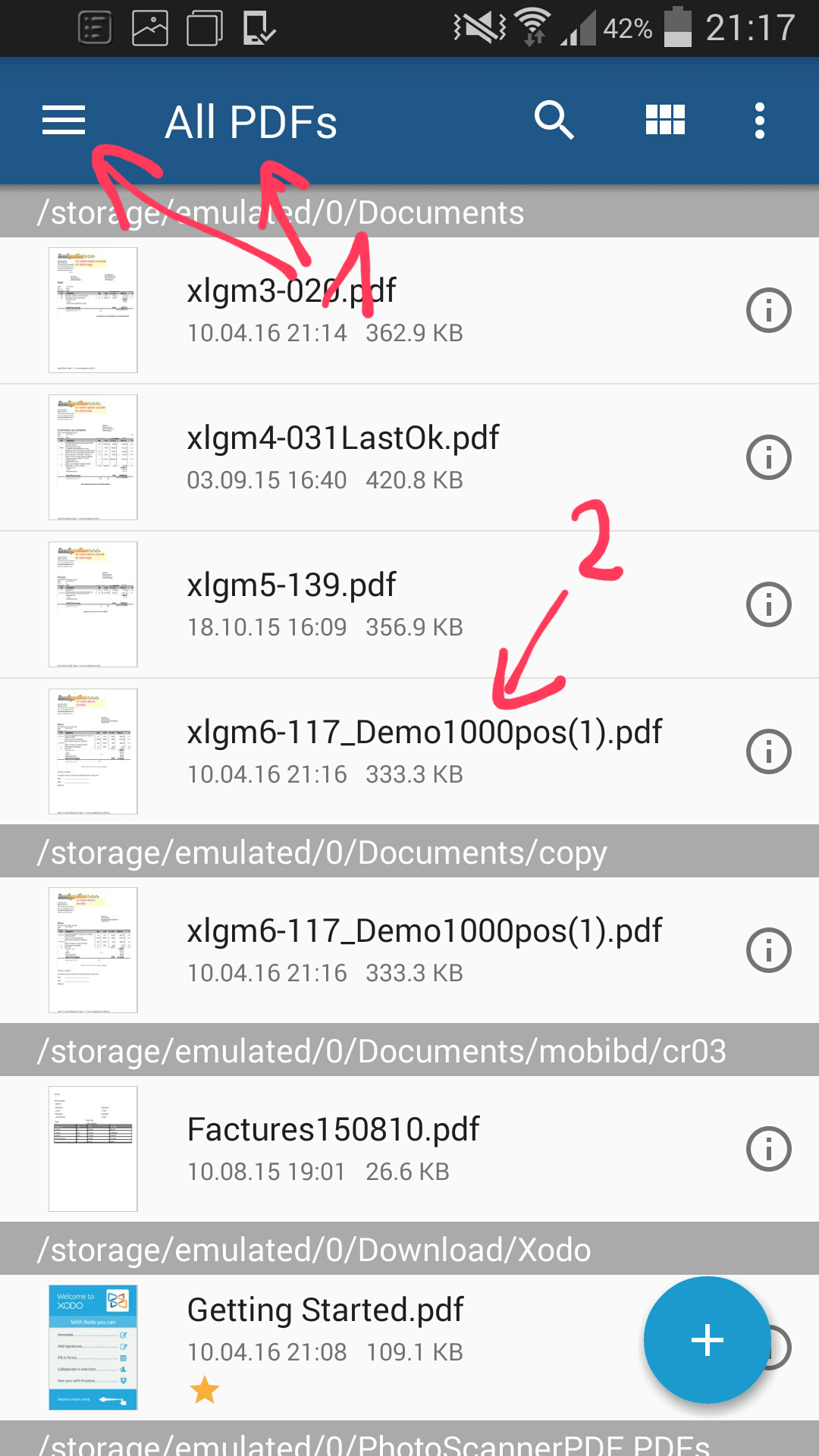819x1456 pixels.
Task: Show info for xlgm5-139.pdf
Action: point(769,604)
